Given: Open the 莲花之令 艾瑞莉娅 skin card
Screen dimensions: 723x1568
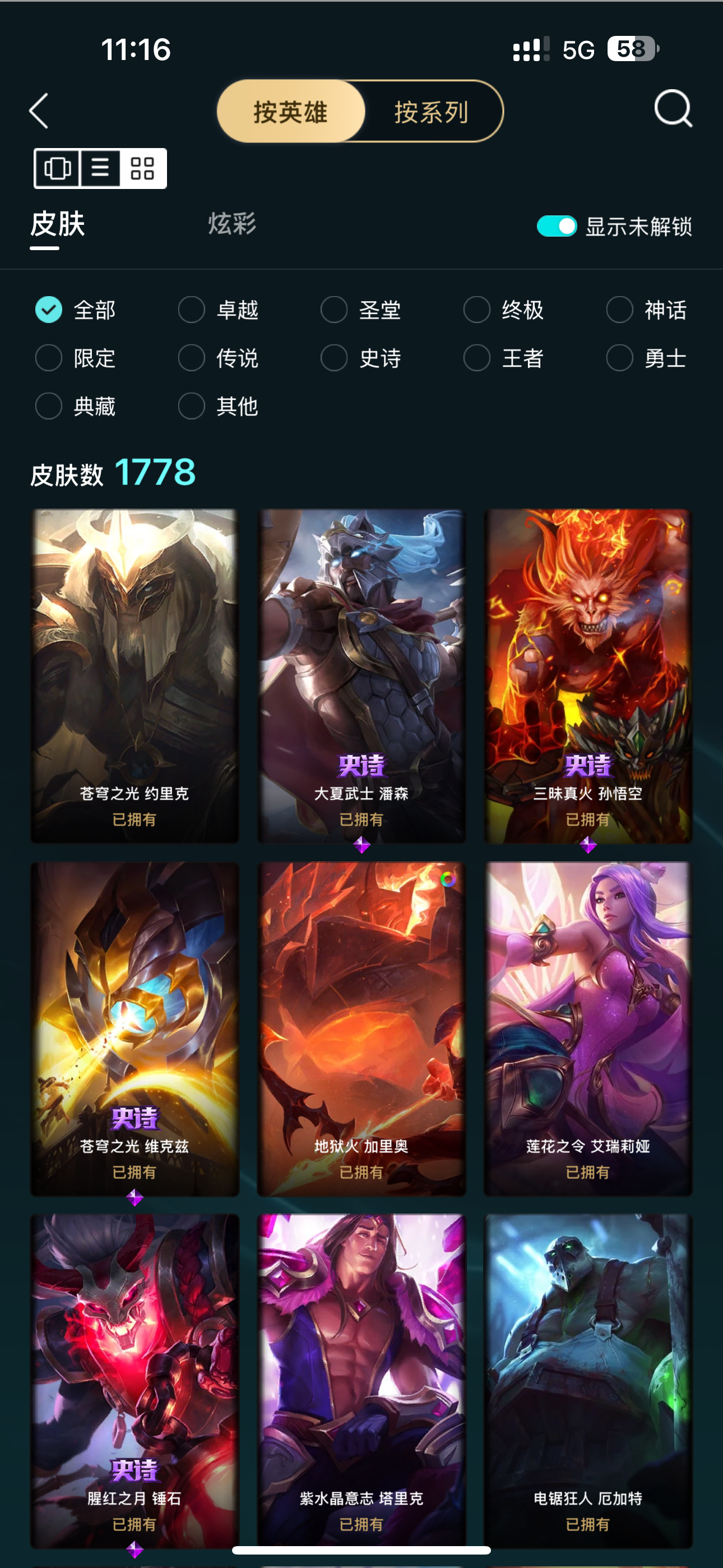Looking at the screenshot, I should (588, 1029).
